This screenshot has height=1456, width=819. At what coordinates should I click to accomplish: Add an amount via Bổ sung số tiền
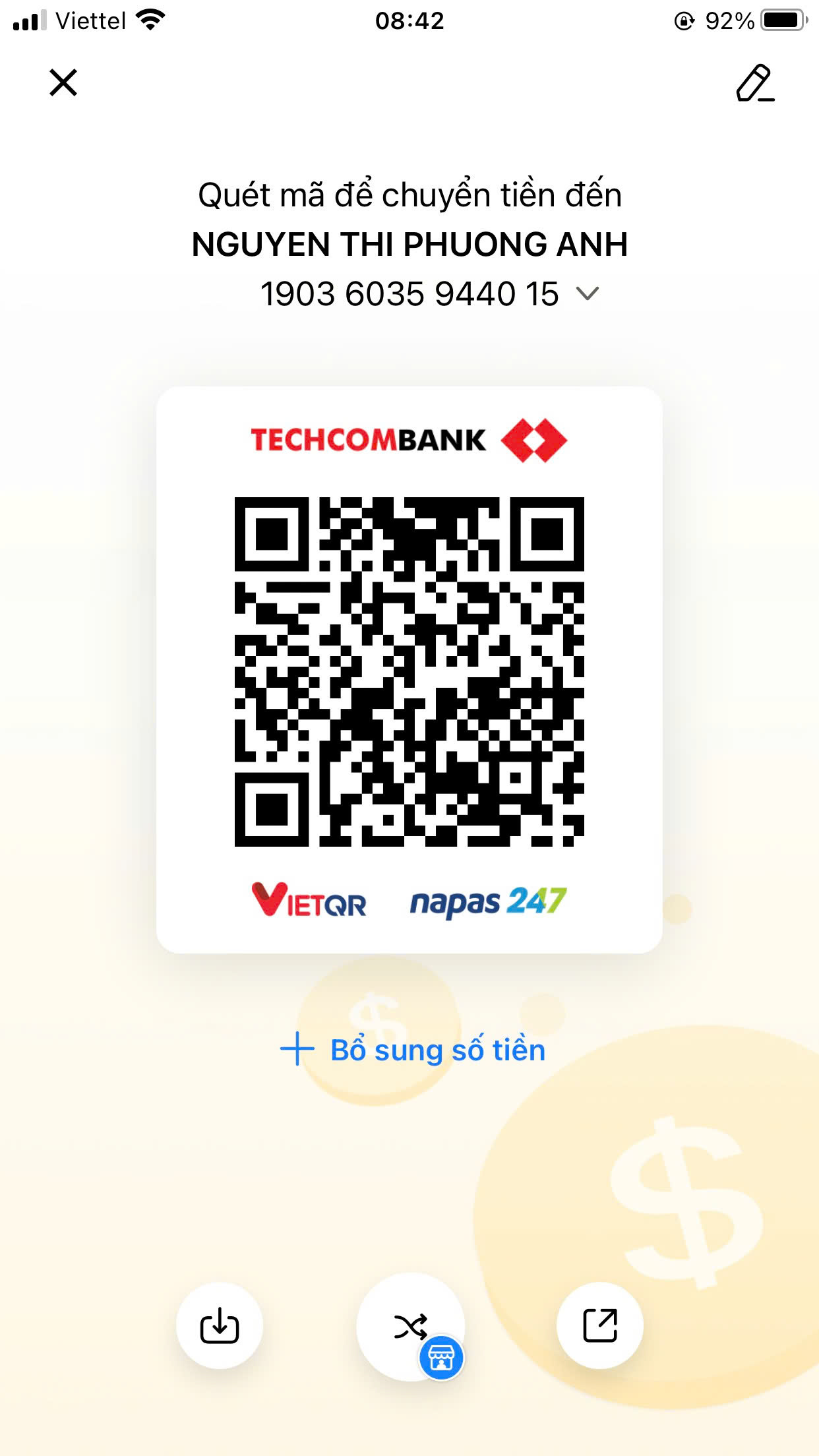(413, 1049)
